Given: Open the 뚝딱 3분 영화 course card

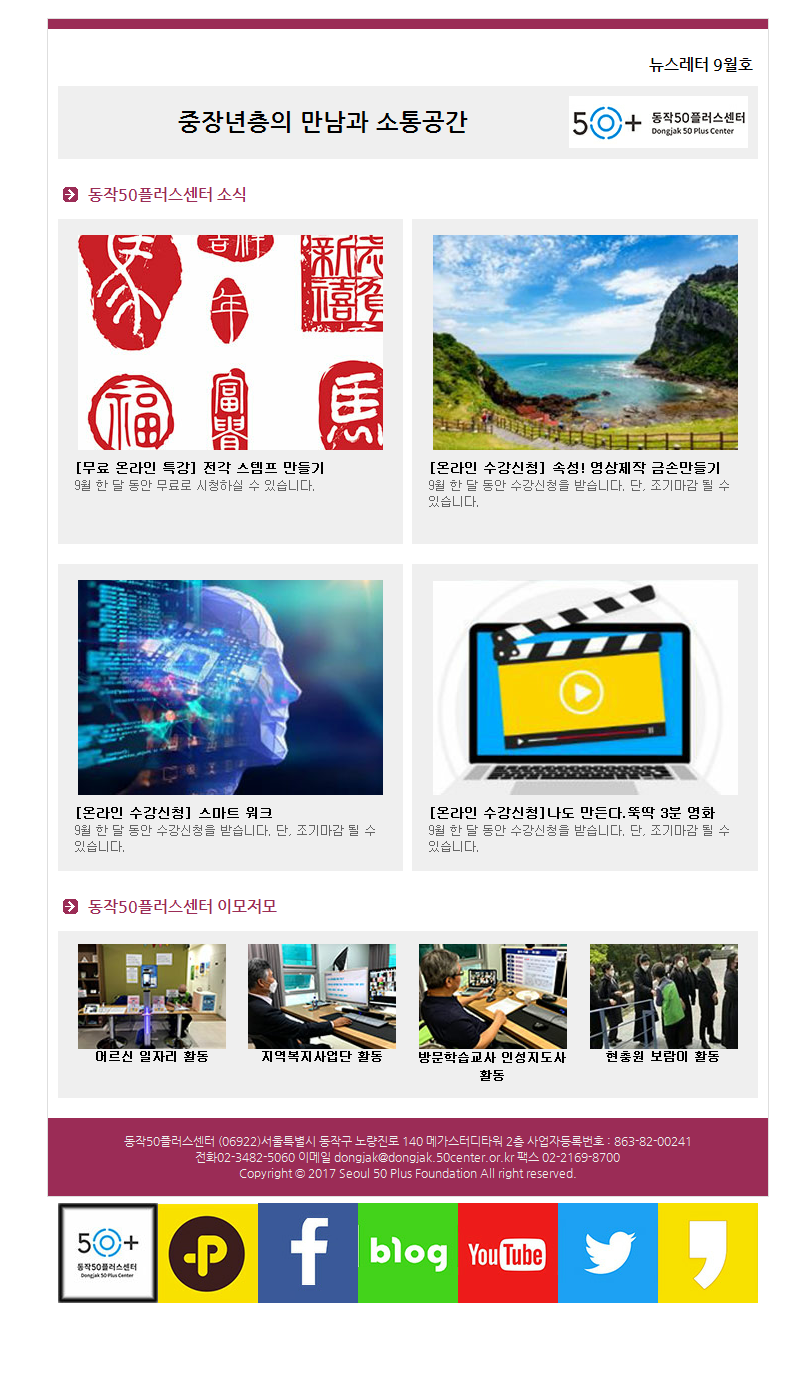Looking at the screenshot, I should [585, 688].
